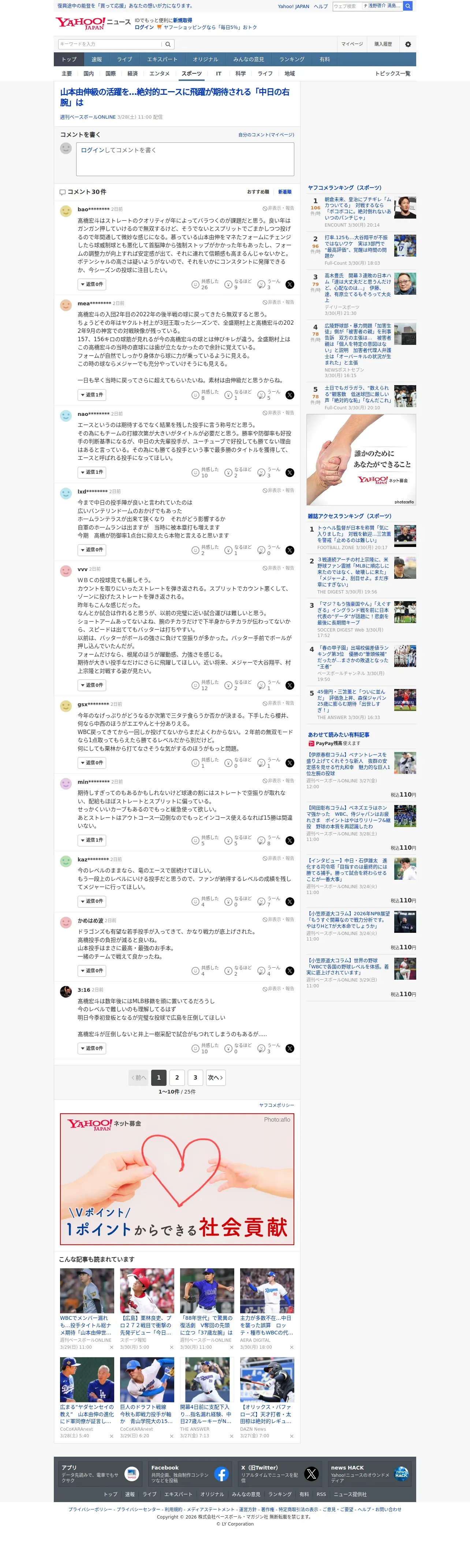Screen dimensions: 470x1568
Task: Open the settings gear icon
Action: point(408,44)
